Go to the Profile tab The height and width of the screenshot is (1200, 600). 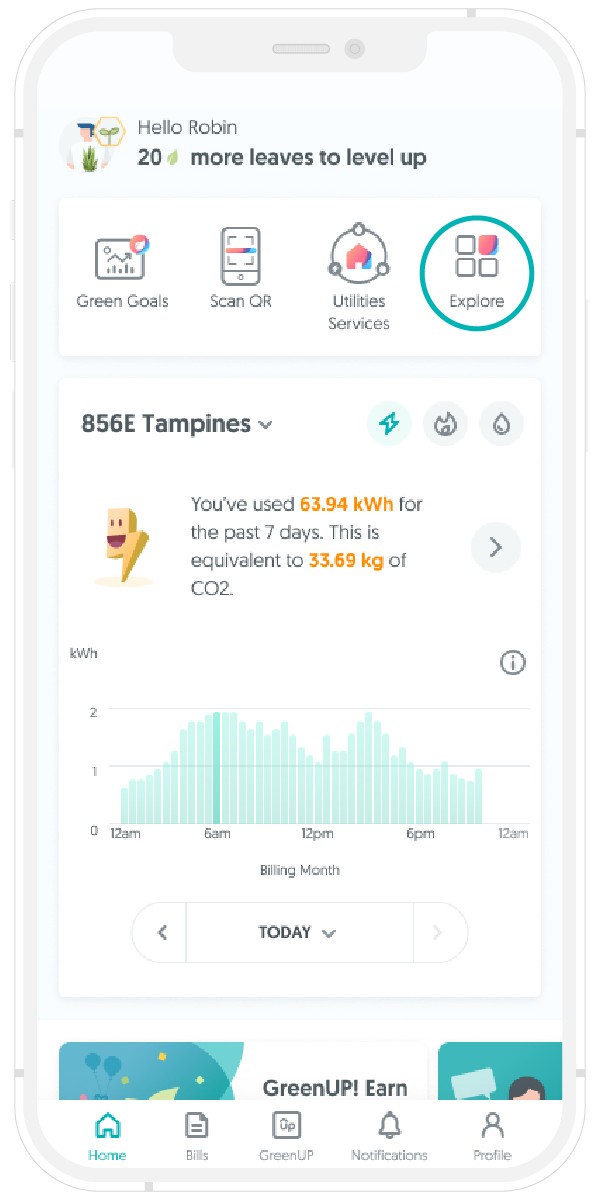pos(492,1136)
